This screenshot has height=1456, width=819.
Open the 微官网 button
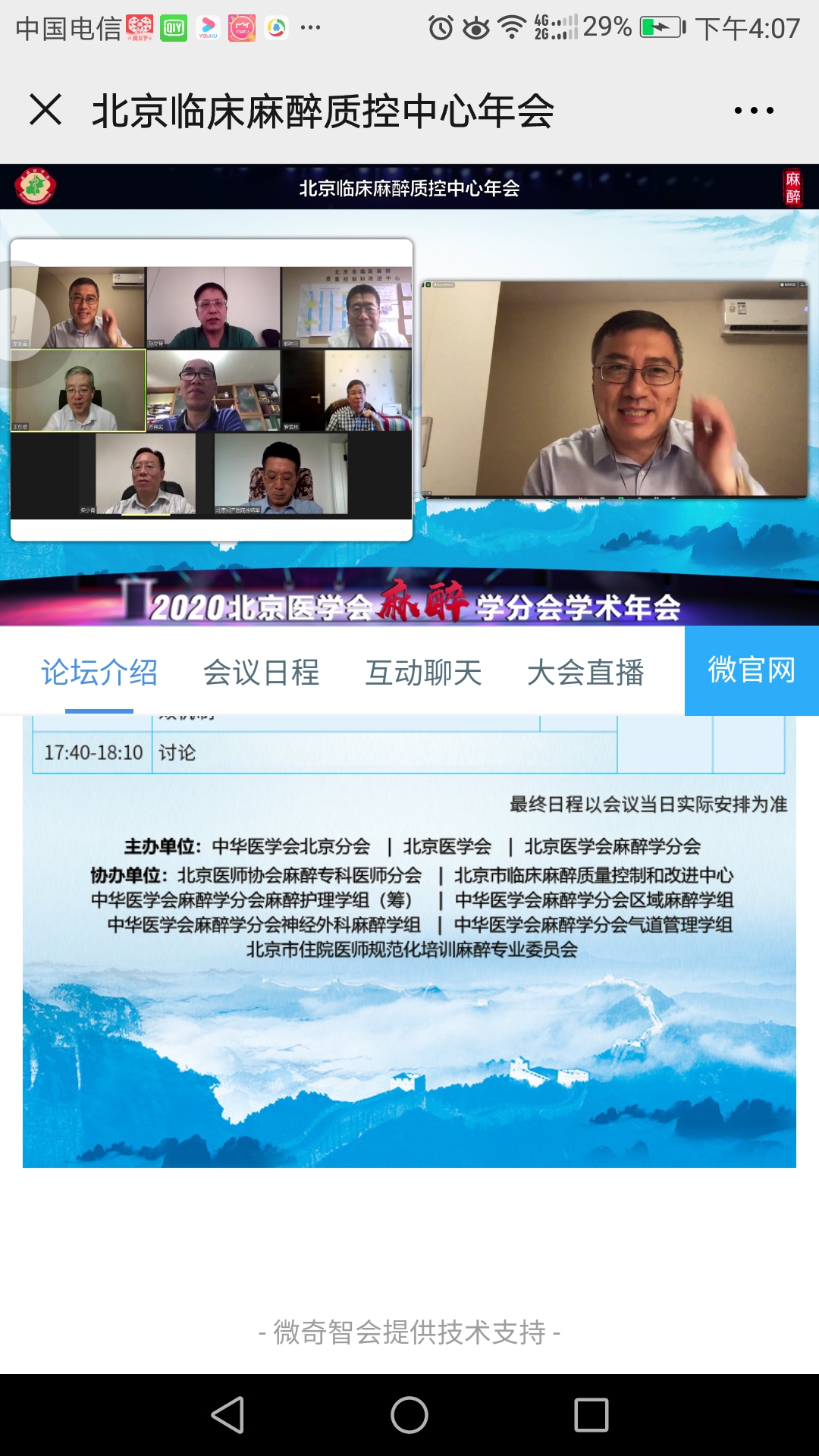pyautogui.click(x=752, y=670)
